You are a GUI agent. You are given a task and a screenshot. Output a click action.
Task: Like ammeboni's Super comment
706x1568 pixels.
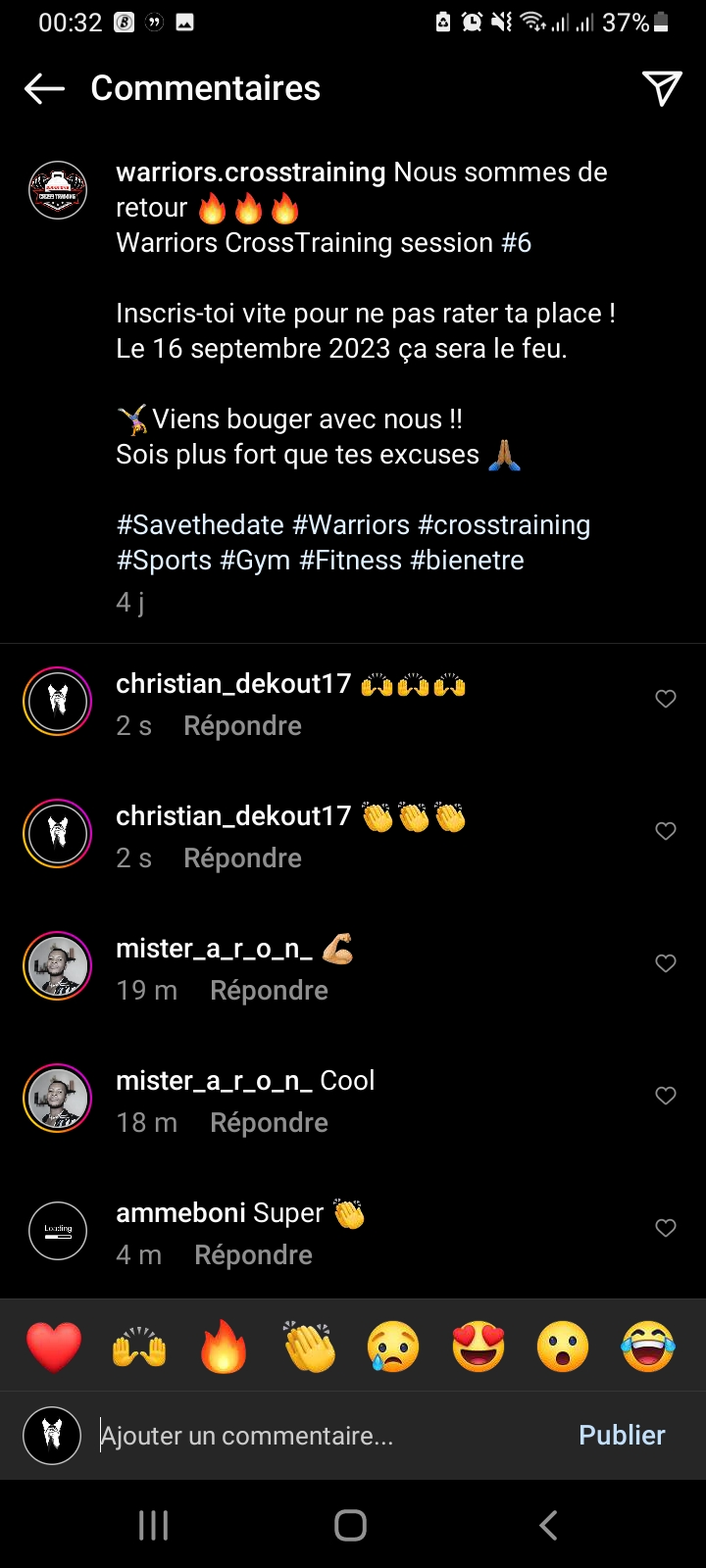click(x=666, y=1228)
